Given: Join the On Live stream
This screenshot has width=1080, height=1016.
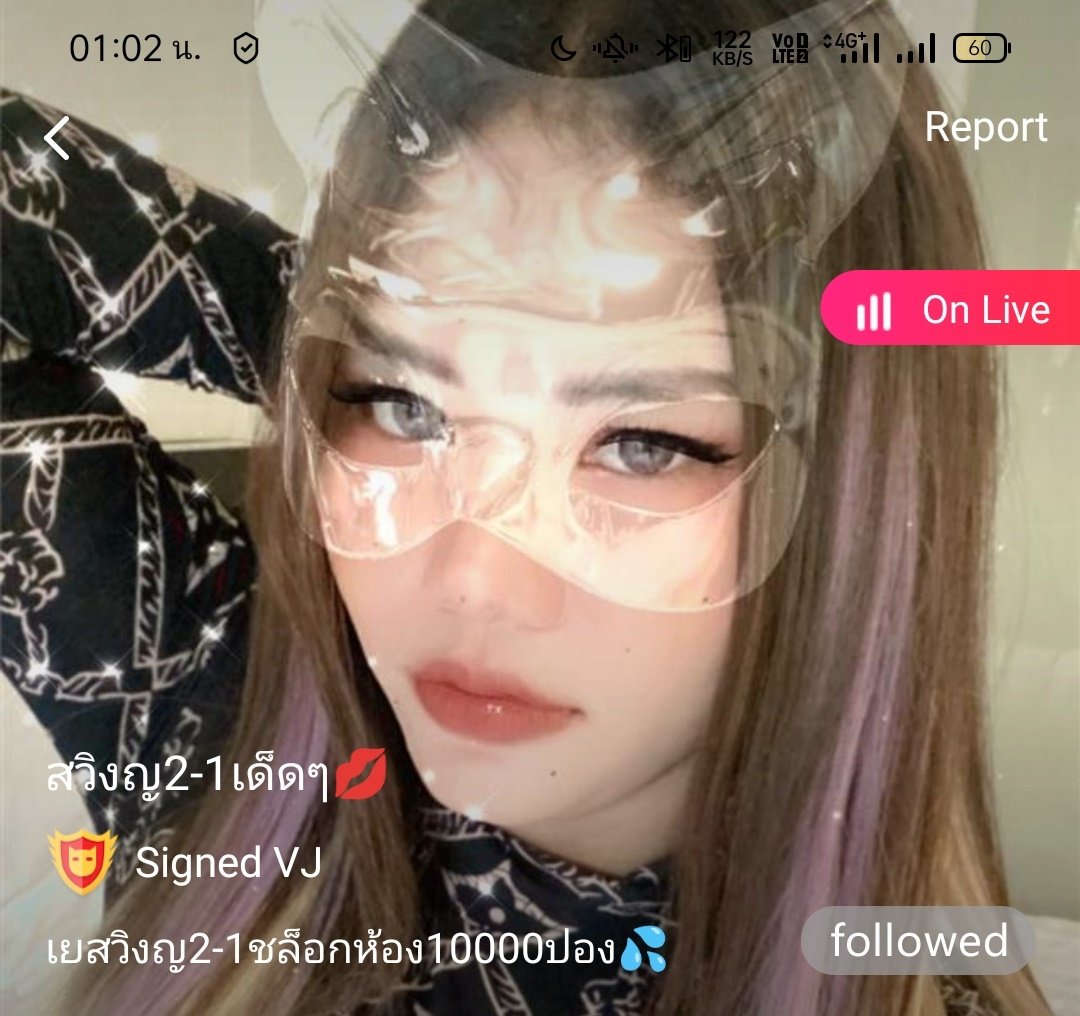Looking at the screenshot, I should [951, 309].
